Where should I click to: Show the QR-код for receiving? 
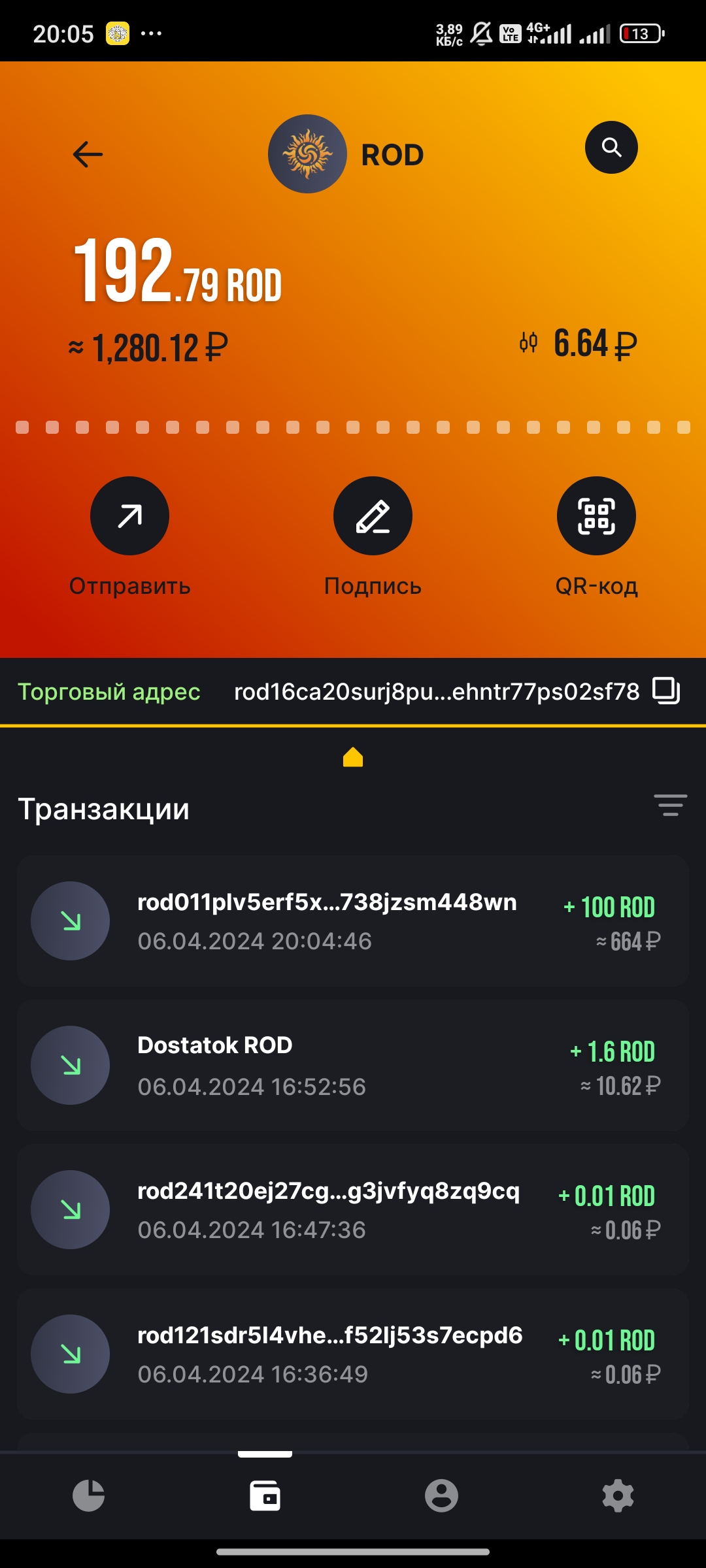(x=596, y=516)
